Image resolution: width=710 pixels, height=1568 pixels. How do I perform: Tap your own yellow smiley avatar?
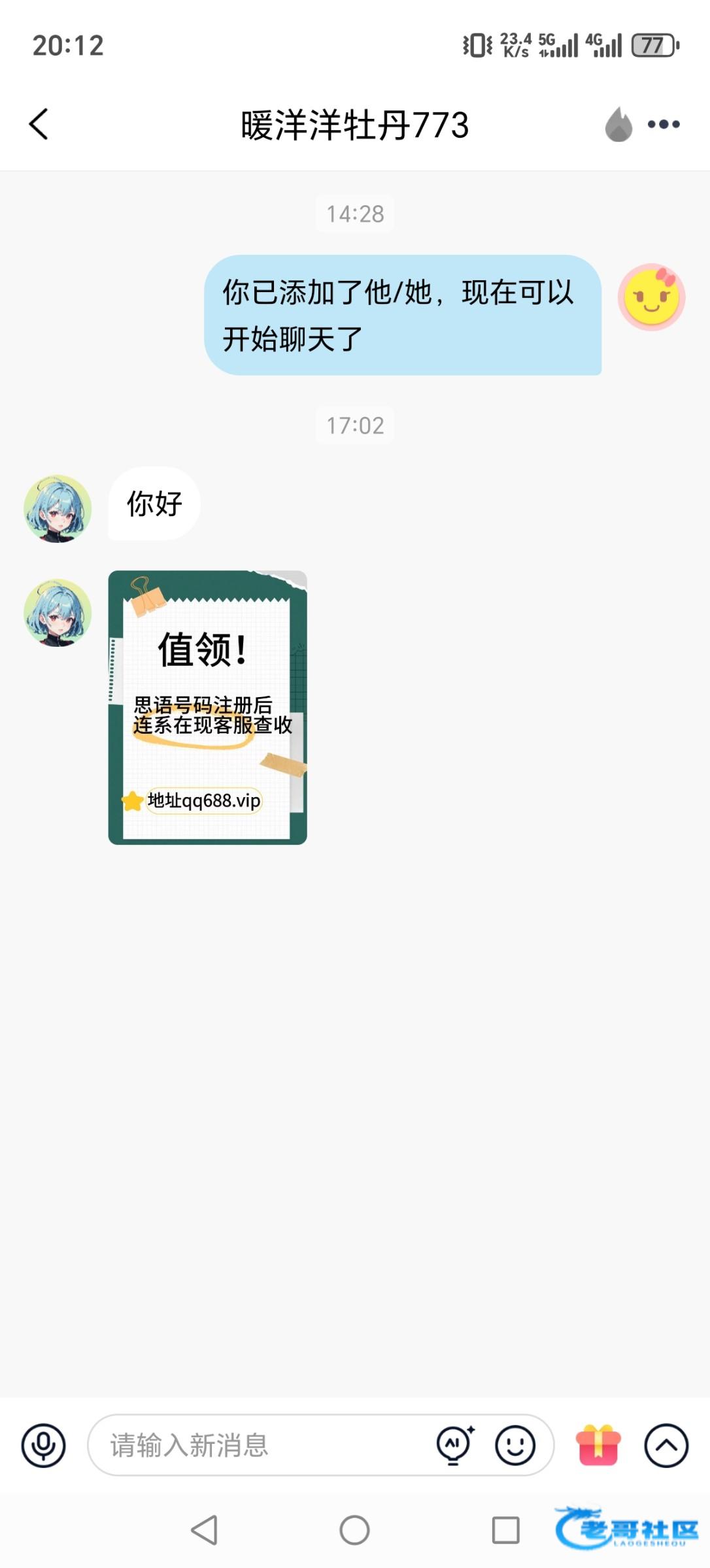tap(651, 297)
